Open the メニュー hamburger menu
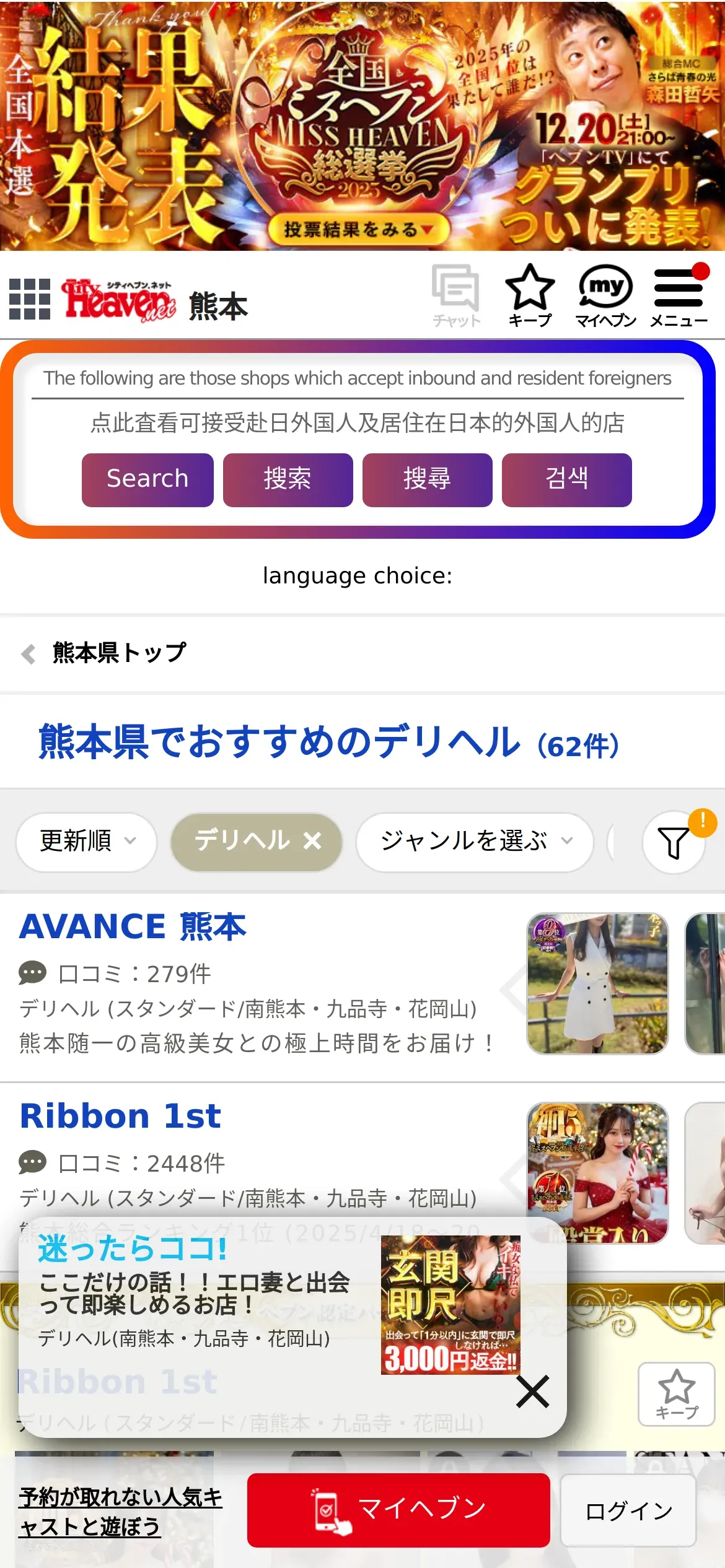725x1568 pixels. point(679,295)
